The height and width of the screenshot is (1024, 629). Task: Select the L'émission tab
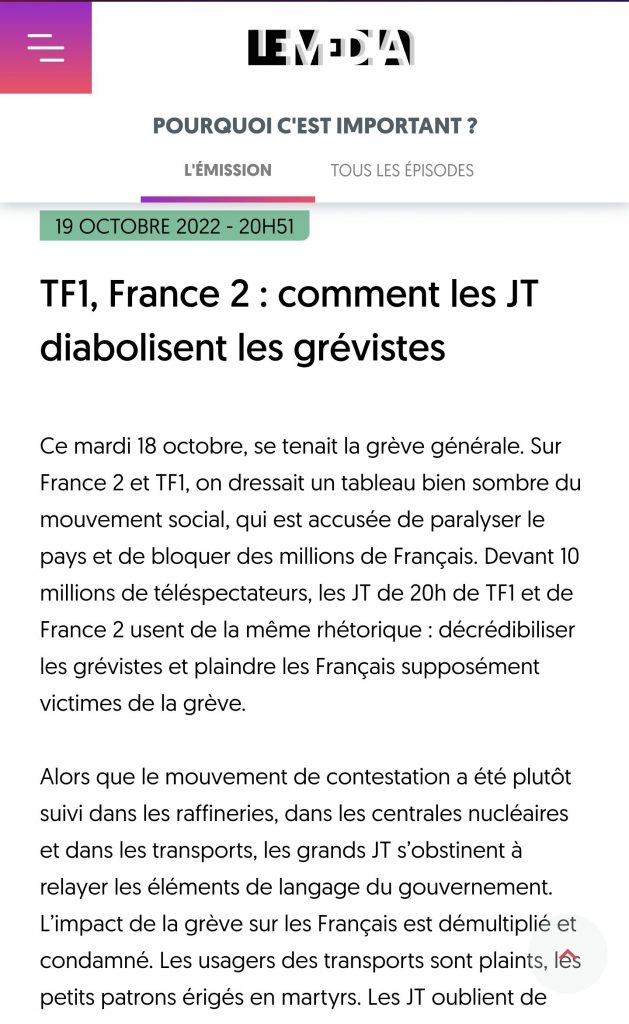[227, 170]
